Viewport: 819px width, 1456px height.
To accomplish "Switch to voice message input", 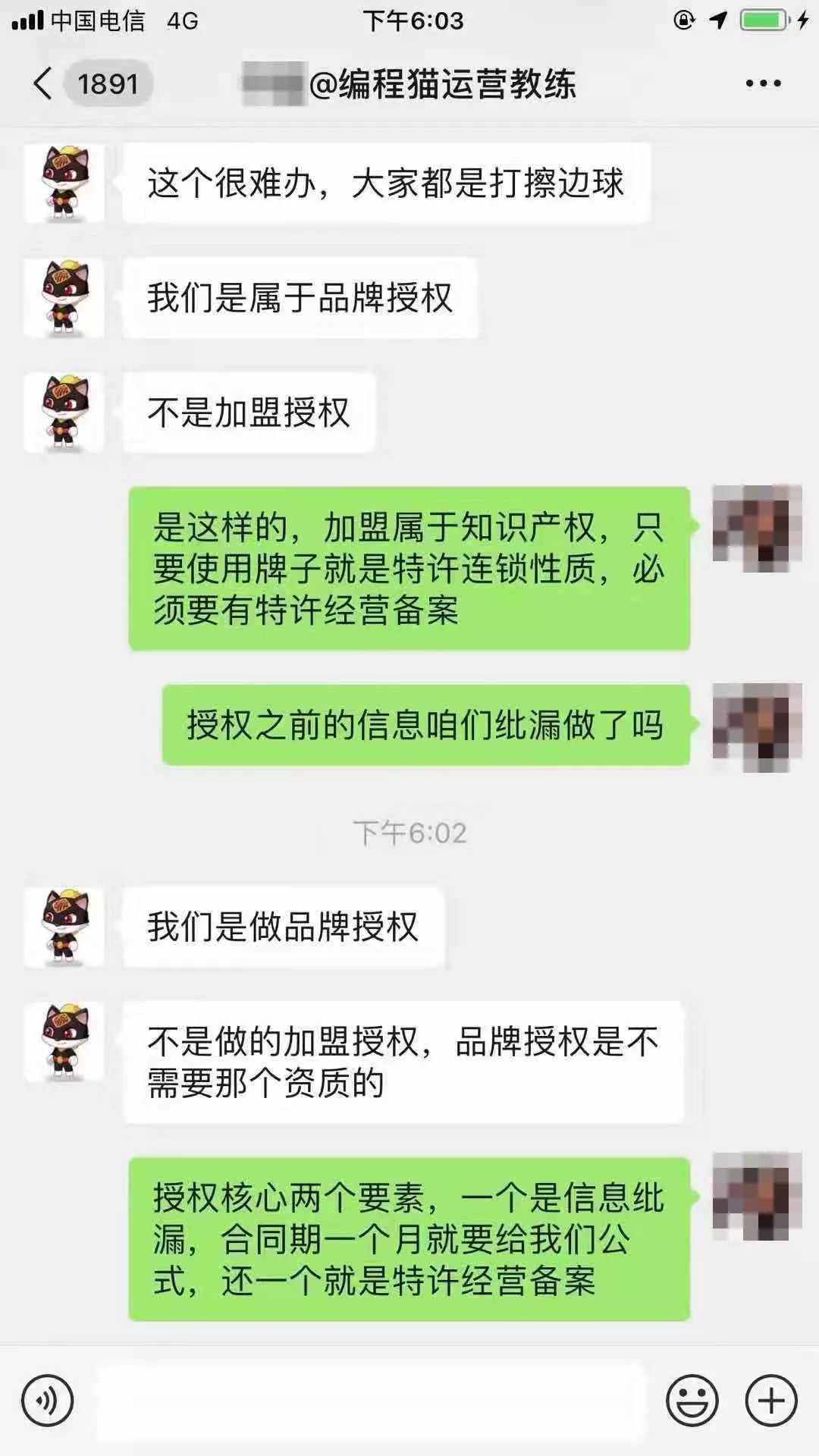I will tap(48, 1400).
